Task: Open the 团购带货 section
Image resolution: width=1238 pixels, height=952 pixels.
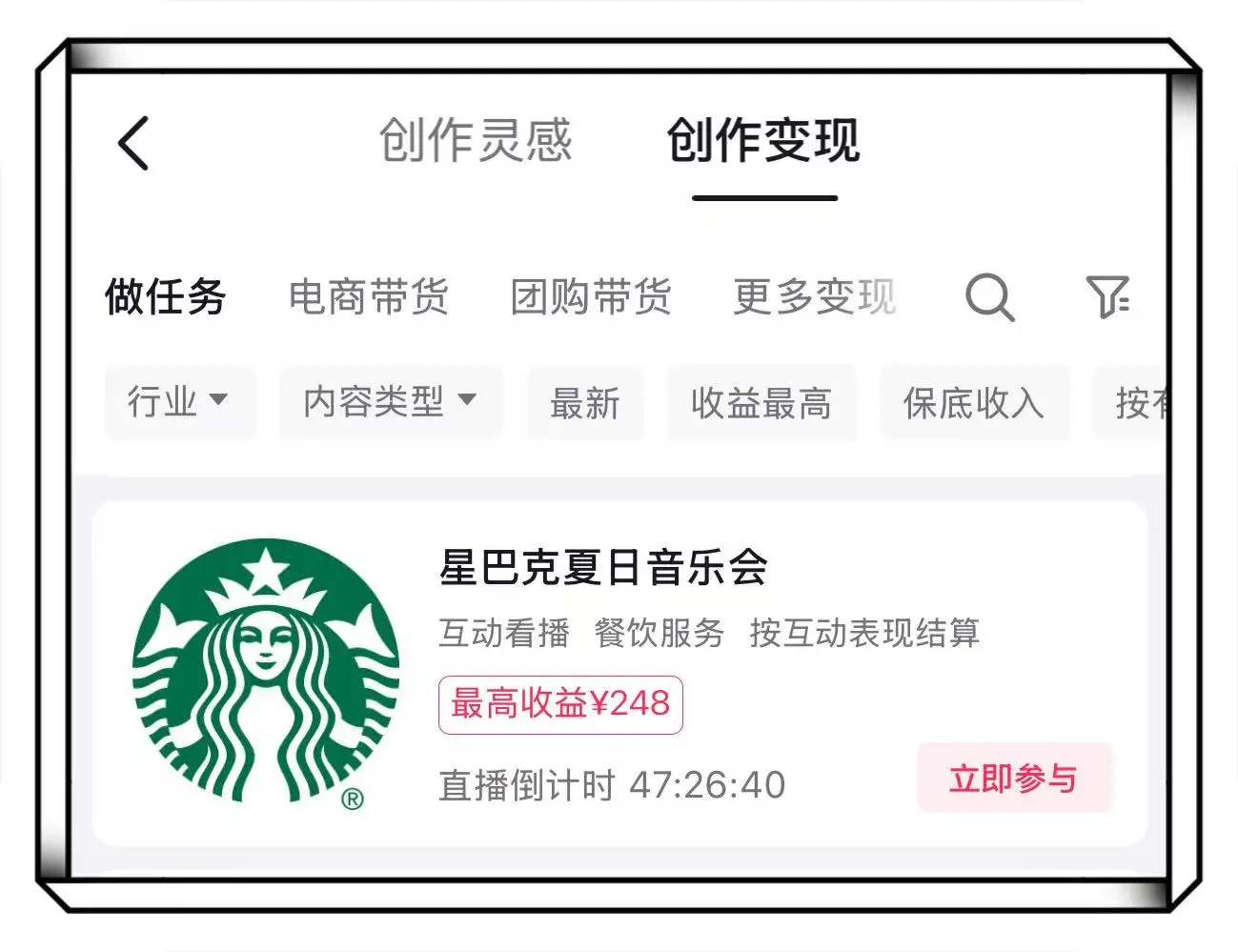Action: point(591,296)
